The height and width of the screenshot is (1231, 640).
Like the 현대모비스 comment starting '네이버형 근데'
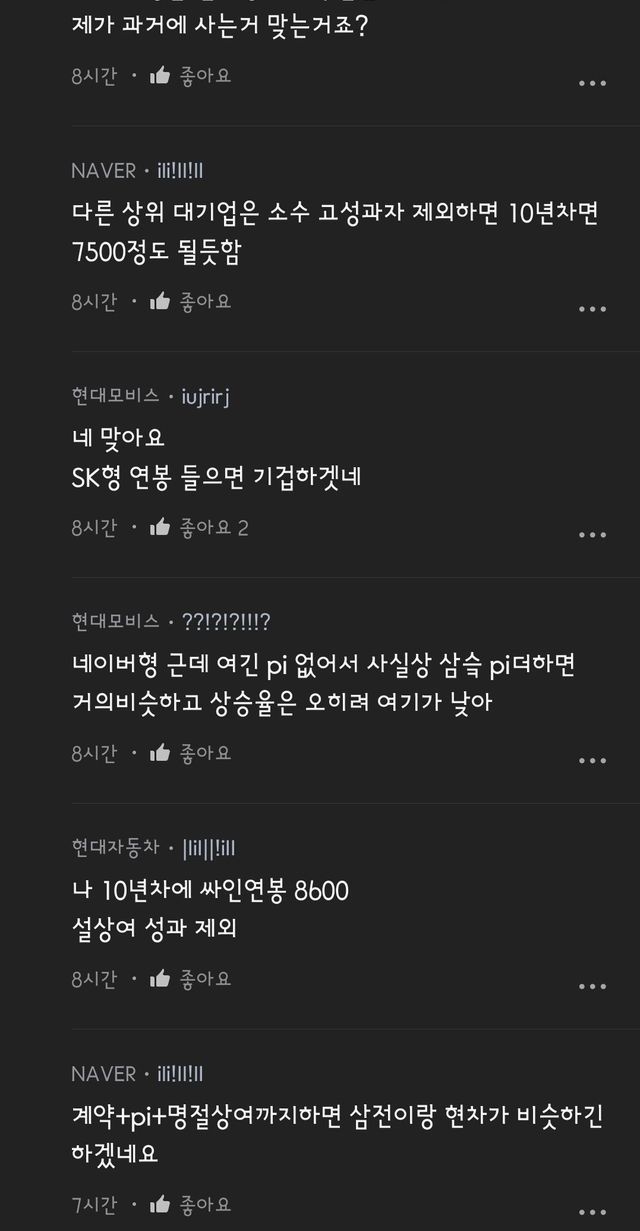(191, 753)
